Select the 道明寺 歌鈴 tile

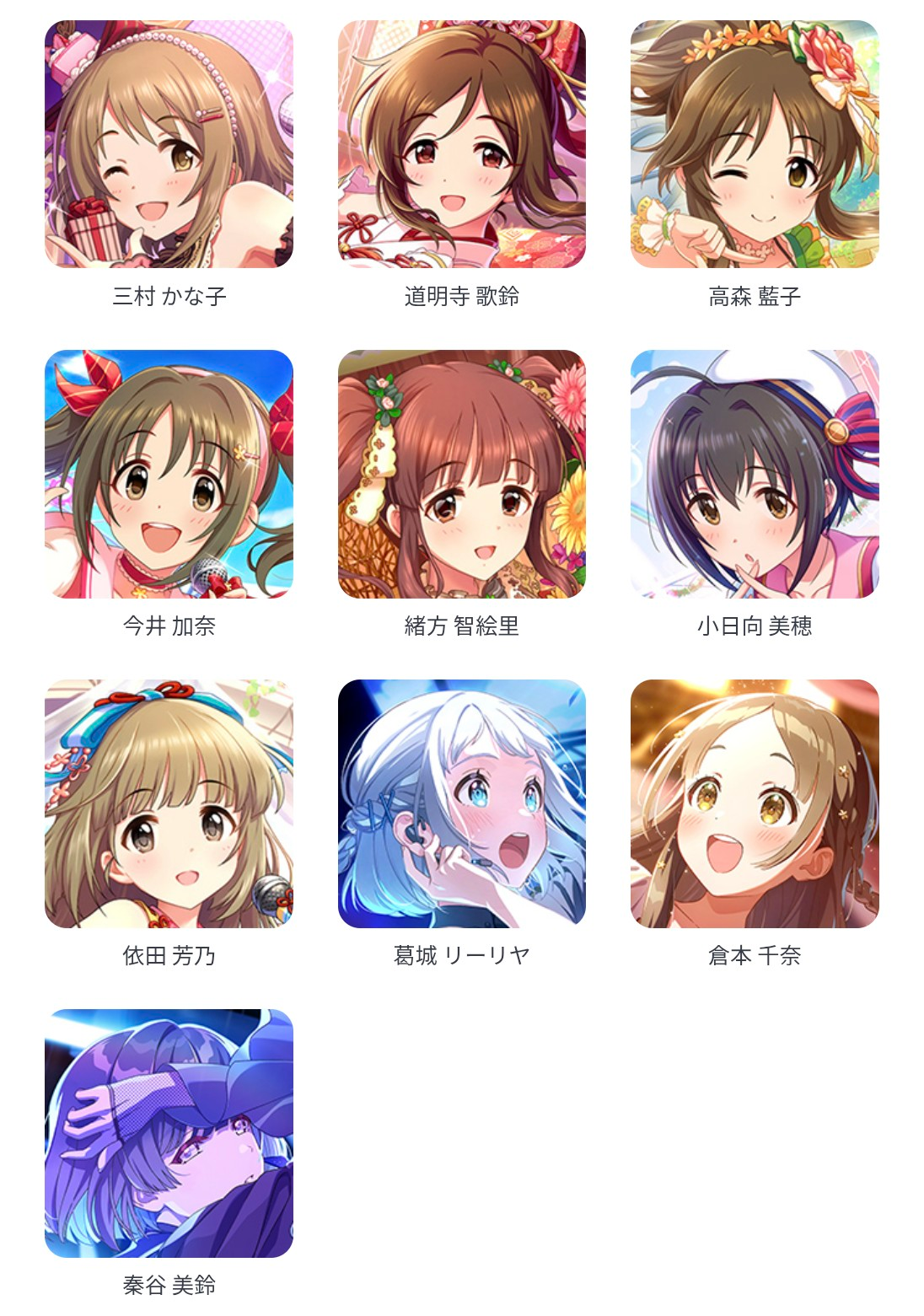461,144
